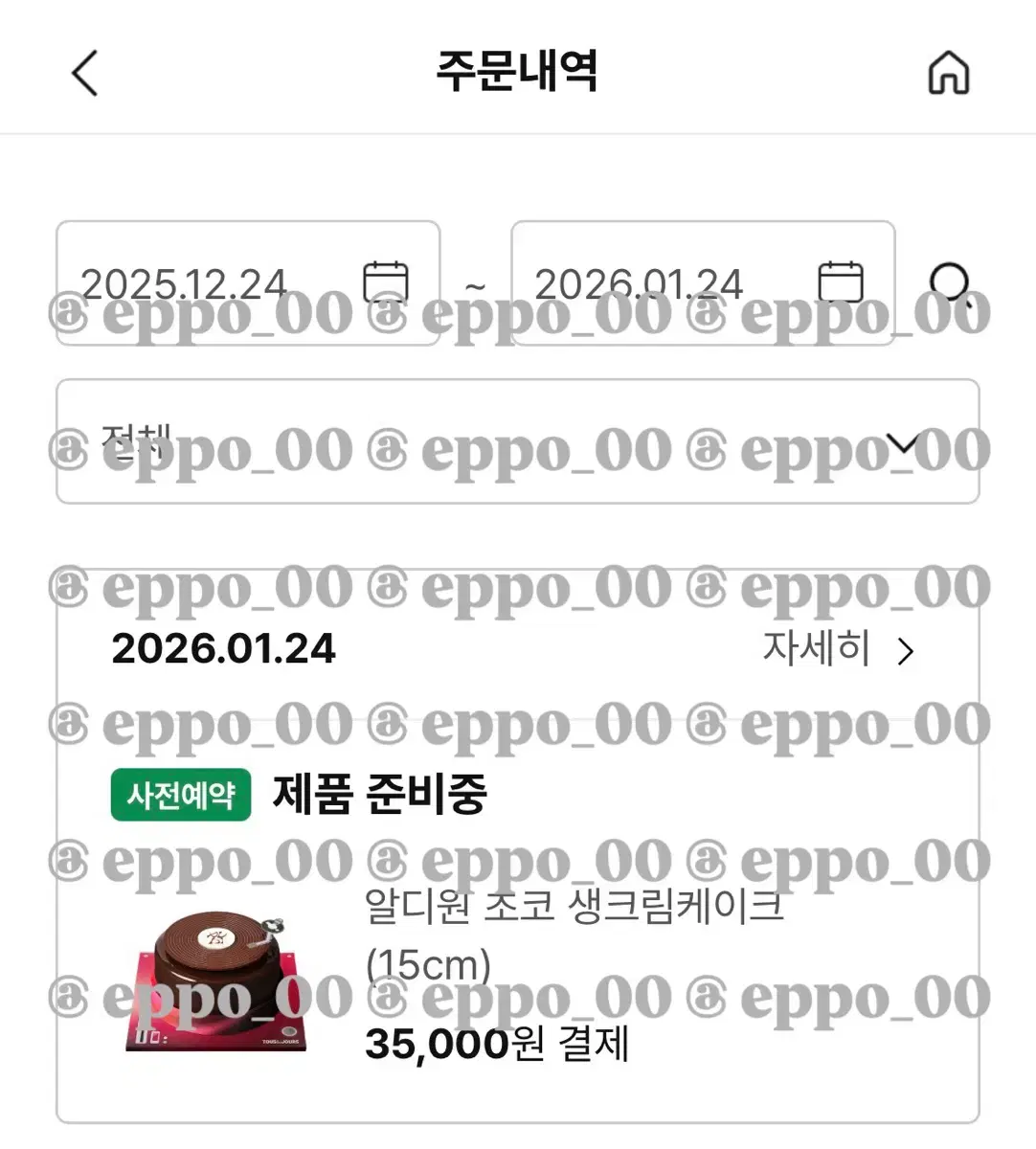1036x1149 pixels.
Task: Tap the back arrow to go back
Action: click(x=84, y=72)
